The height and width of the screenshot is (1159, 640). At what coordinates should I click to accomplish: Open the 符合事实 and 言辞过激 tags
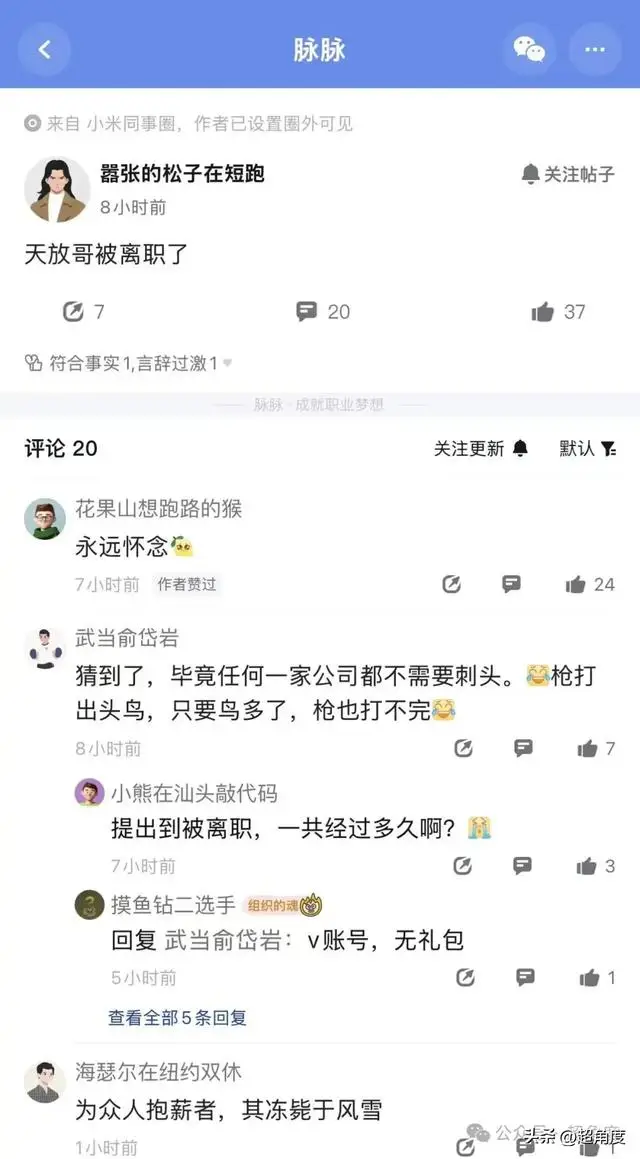click(128, 363)
